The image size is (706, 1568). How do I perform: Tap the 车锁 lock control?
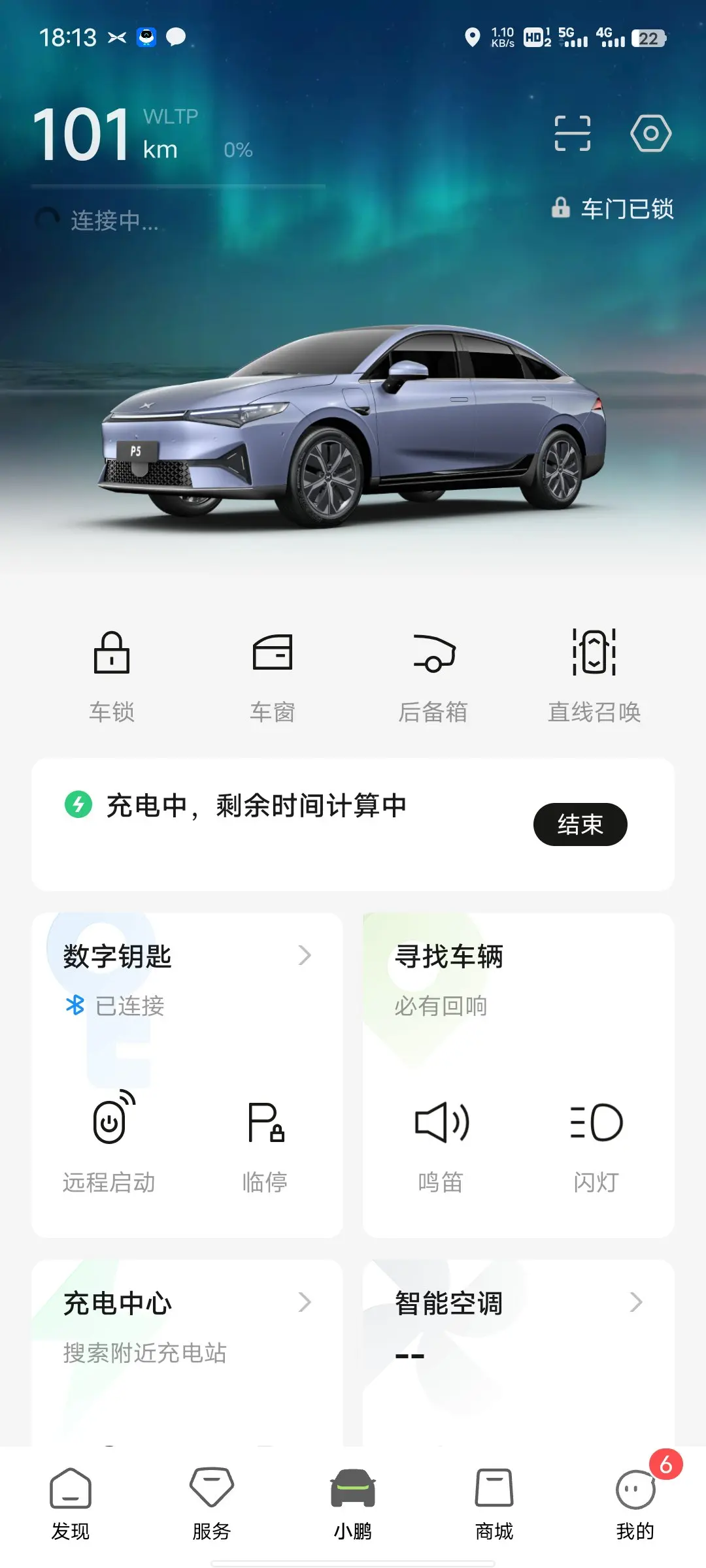coord(112,676)
